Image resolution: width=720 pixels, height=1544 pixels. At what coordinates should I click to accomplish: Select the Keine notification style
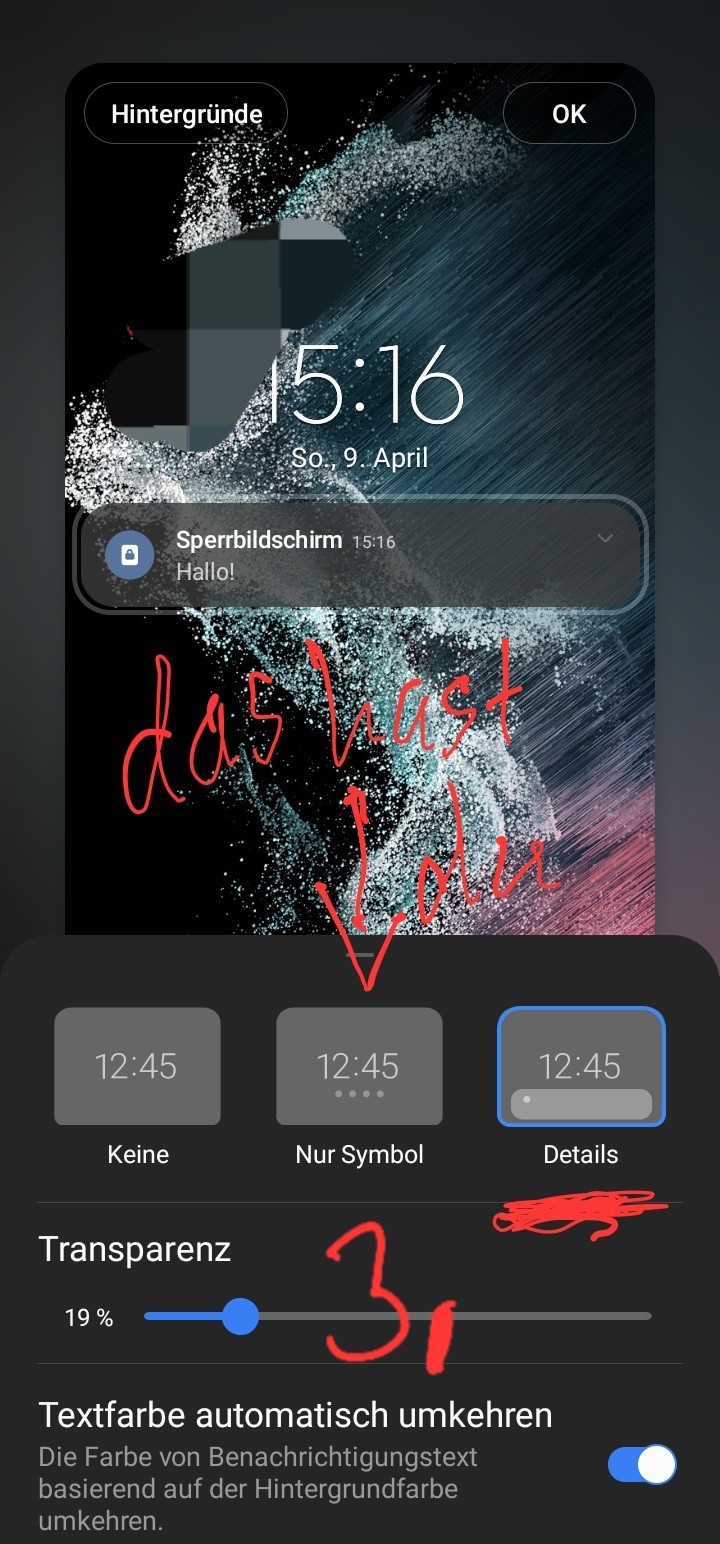(x=137, y=1066)
